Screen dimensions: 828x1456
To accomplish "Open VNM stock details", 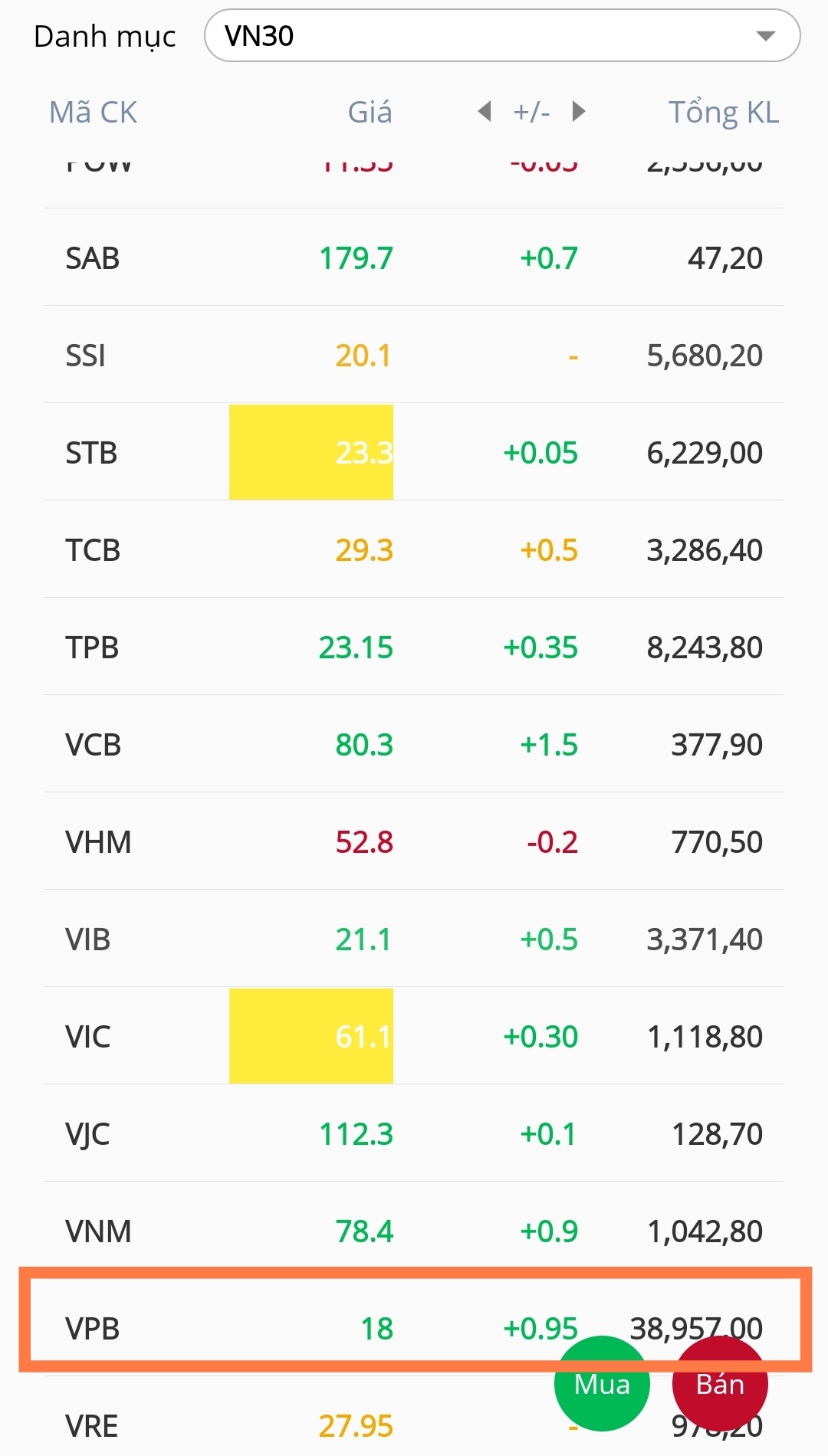I will click(98, 1231).
